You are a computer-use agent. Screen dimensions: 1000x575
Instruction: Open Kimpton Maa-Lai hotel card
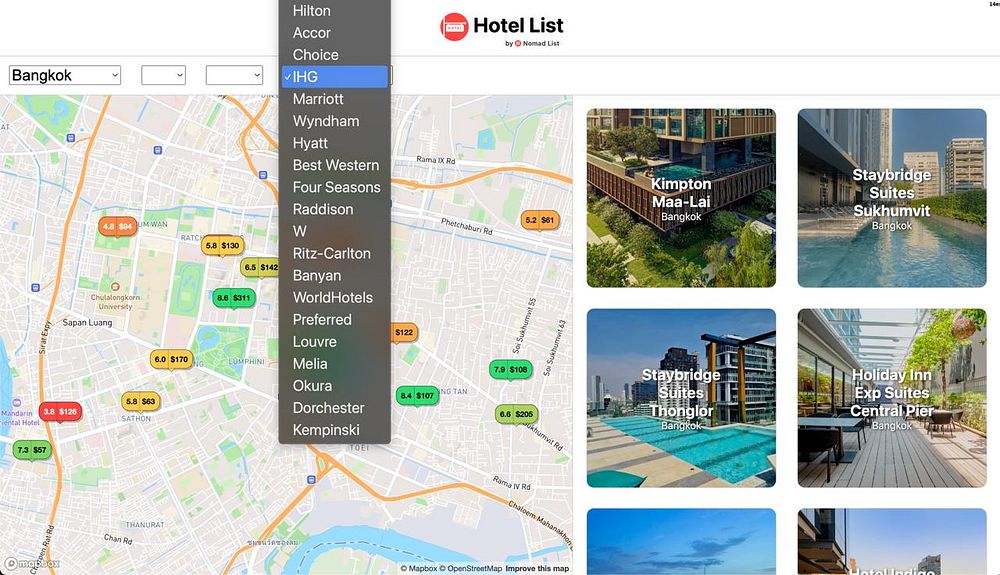(681, 198)
